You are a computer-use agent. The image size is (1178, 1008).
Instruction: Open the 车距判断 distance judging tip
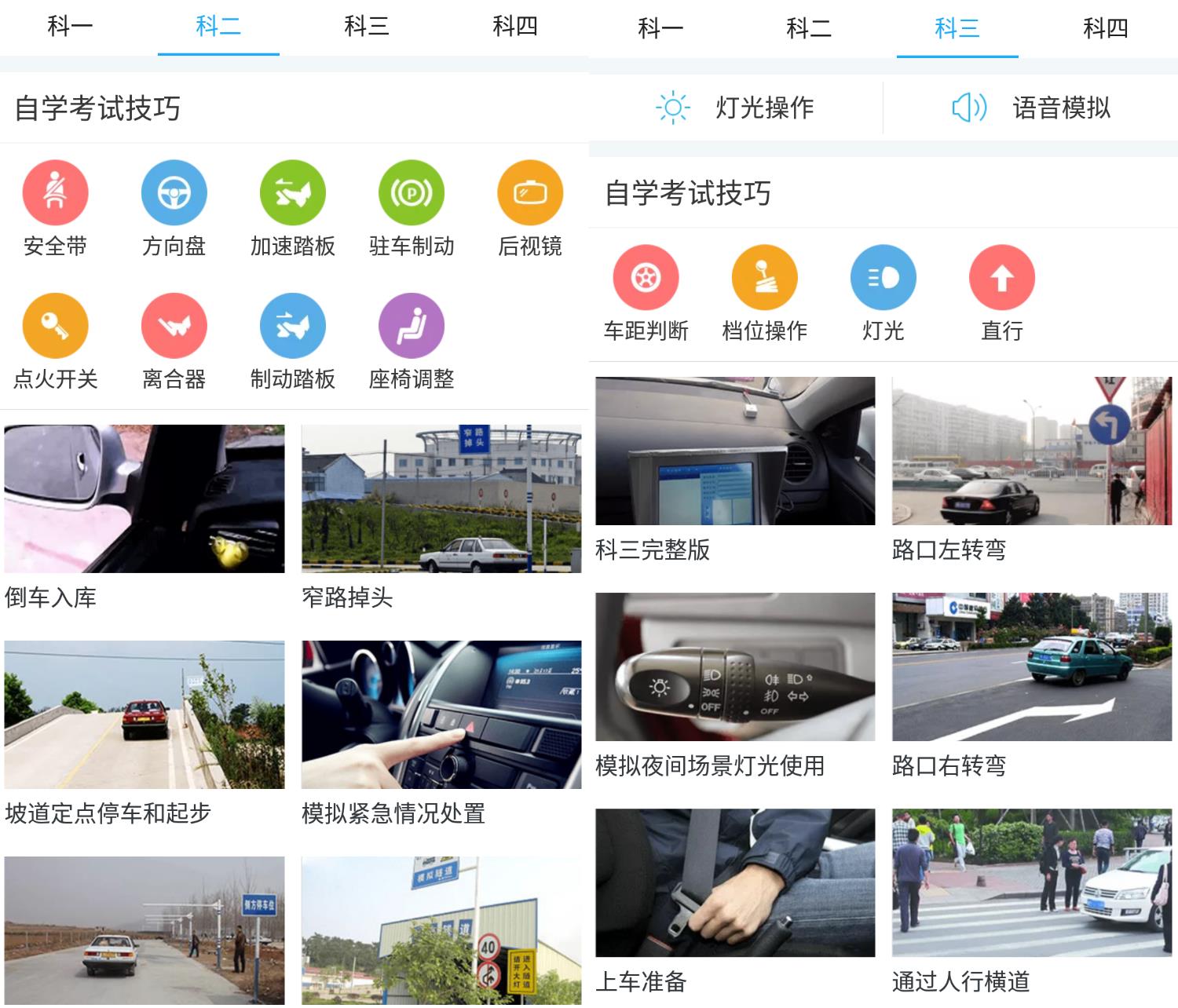point(646,278)
